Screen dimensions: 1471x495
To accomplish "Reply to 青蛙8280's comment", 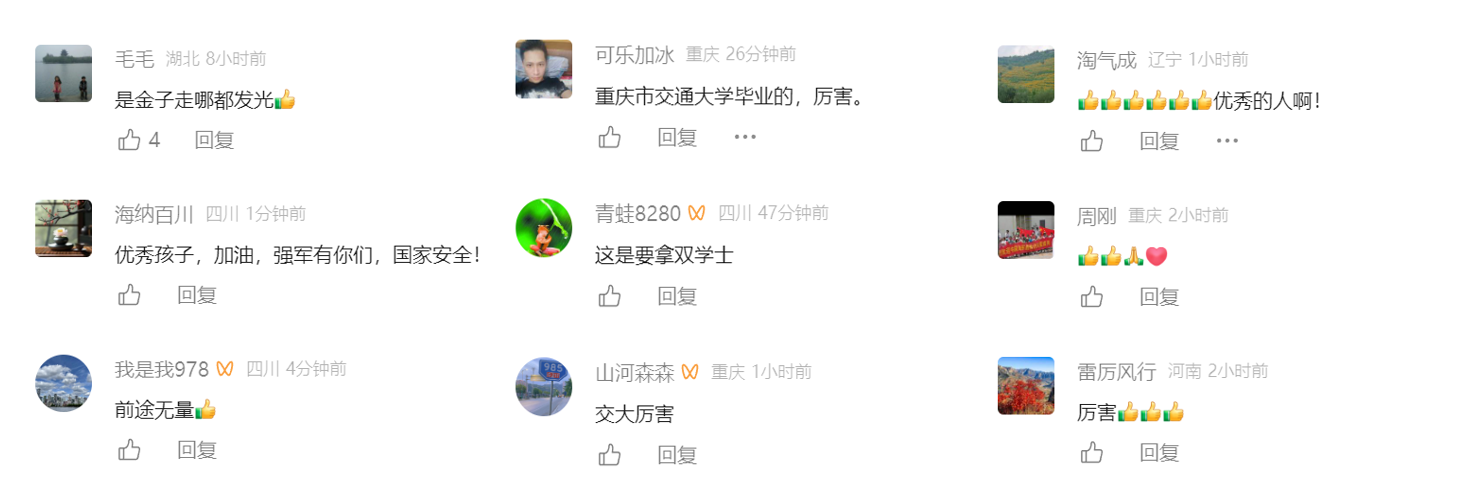I will tap(677, 296).
